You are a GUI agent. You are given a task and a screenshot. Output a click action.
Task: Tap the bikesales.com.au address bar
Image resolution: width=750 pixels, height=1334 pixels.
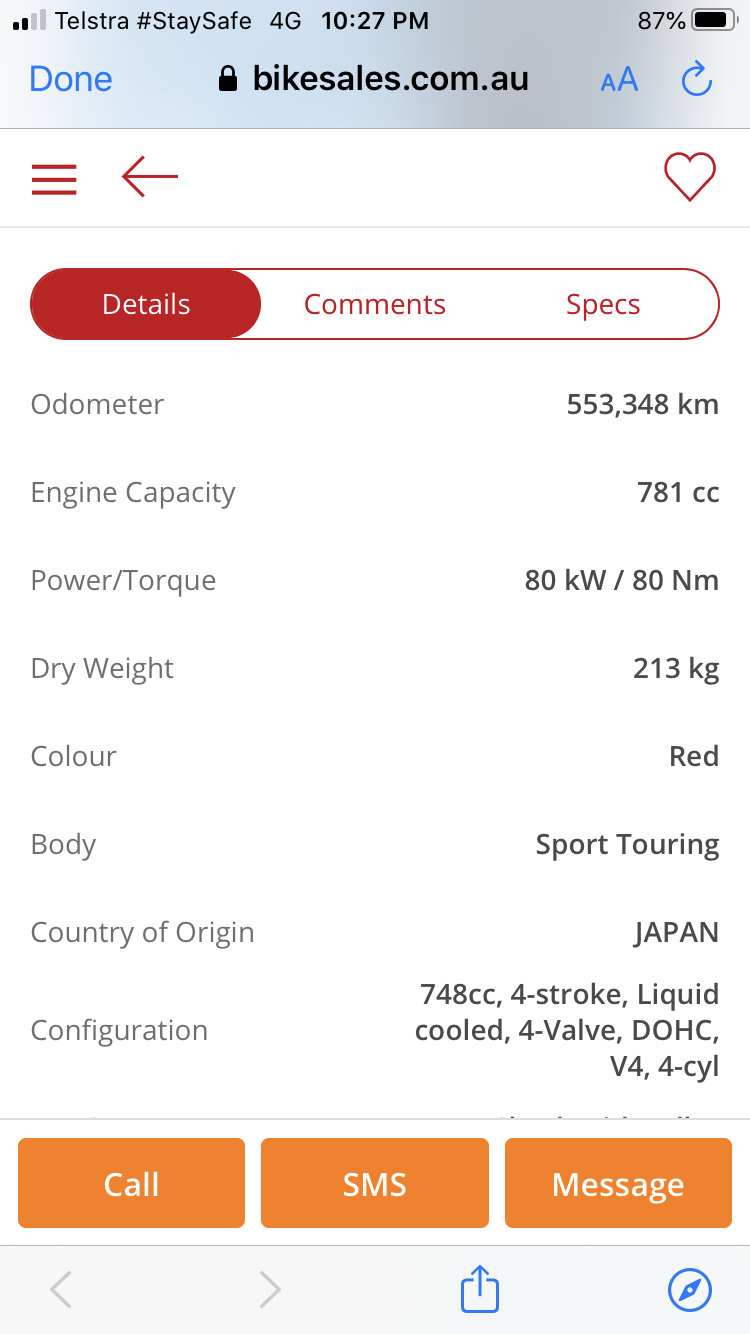pyautogui.click(x=373, y=79)
